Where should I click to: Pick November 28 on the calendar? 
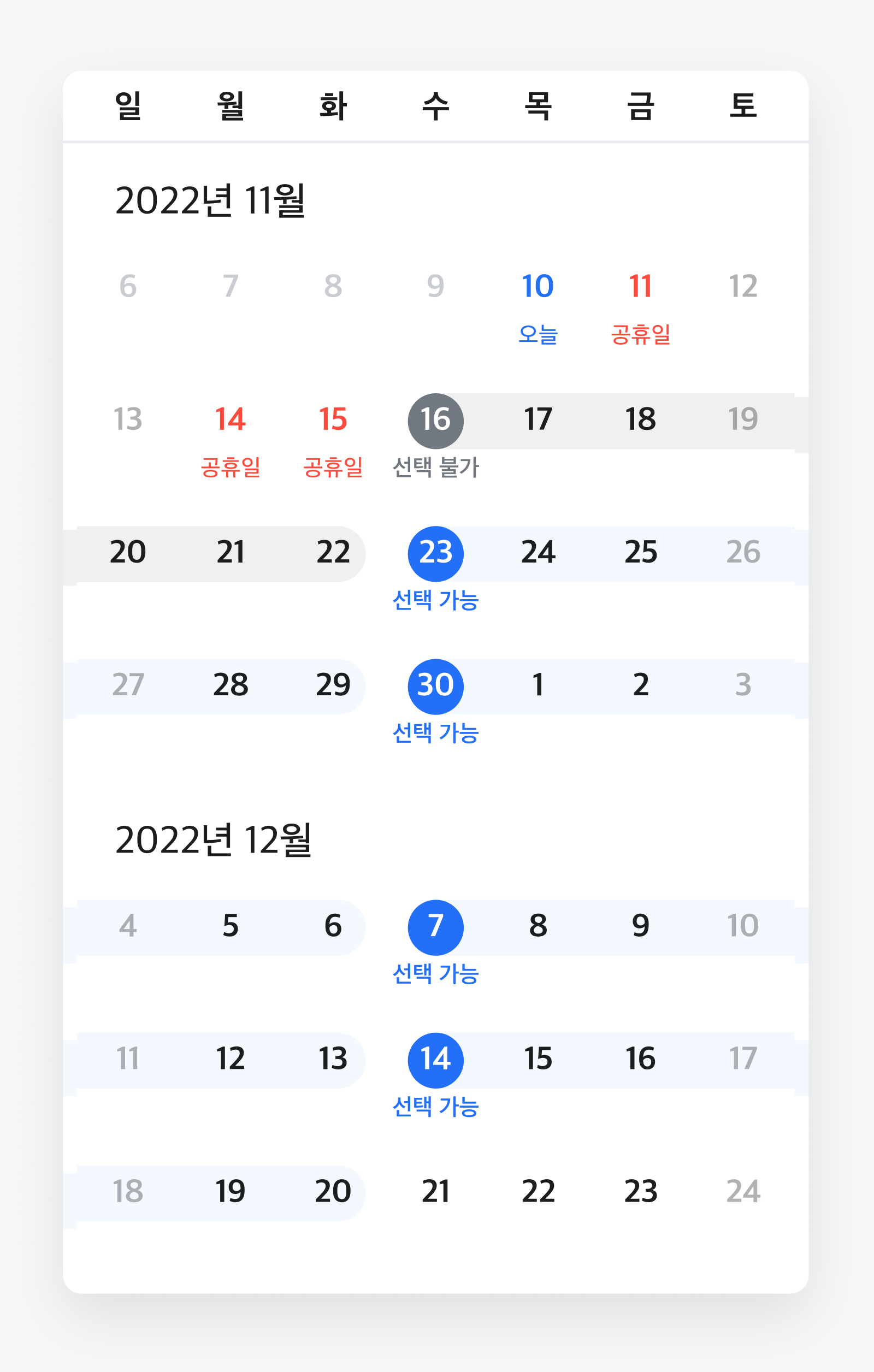(230, 685)
